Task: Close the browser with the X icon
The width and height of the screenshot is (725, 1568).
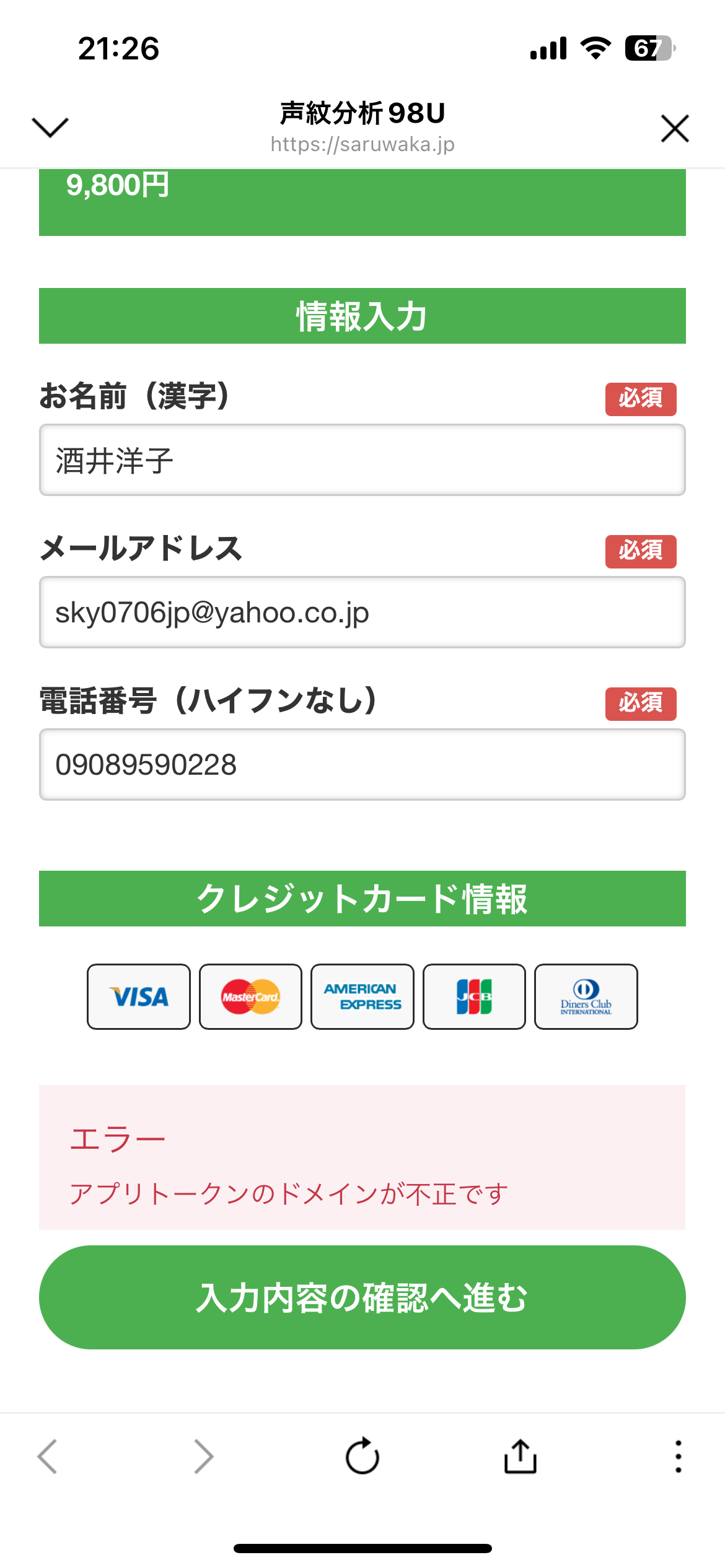Action: click(x=675, y=128)
